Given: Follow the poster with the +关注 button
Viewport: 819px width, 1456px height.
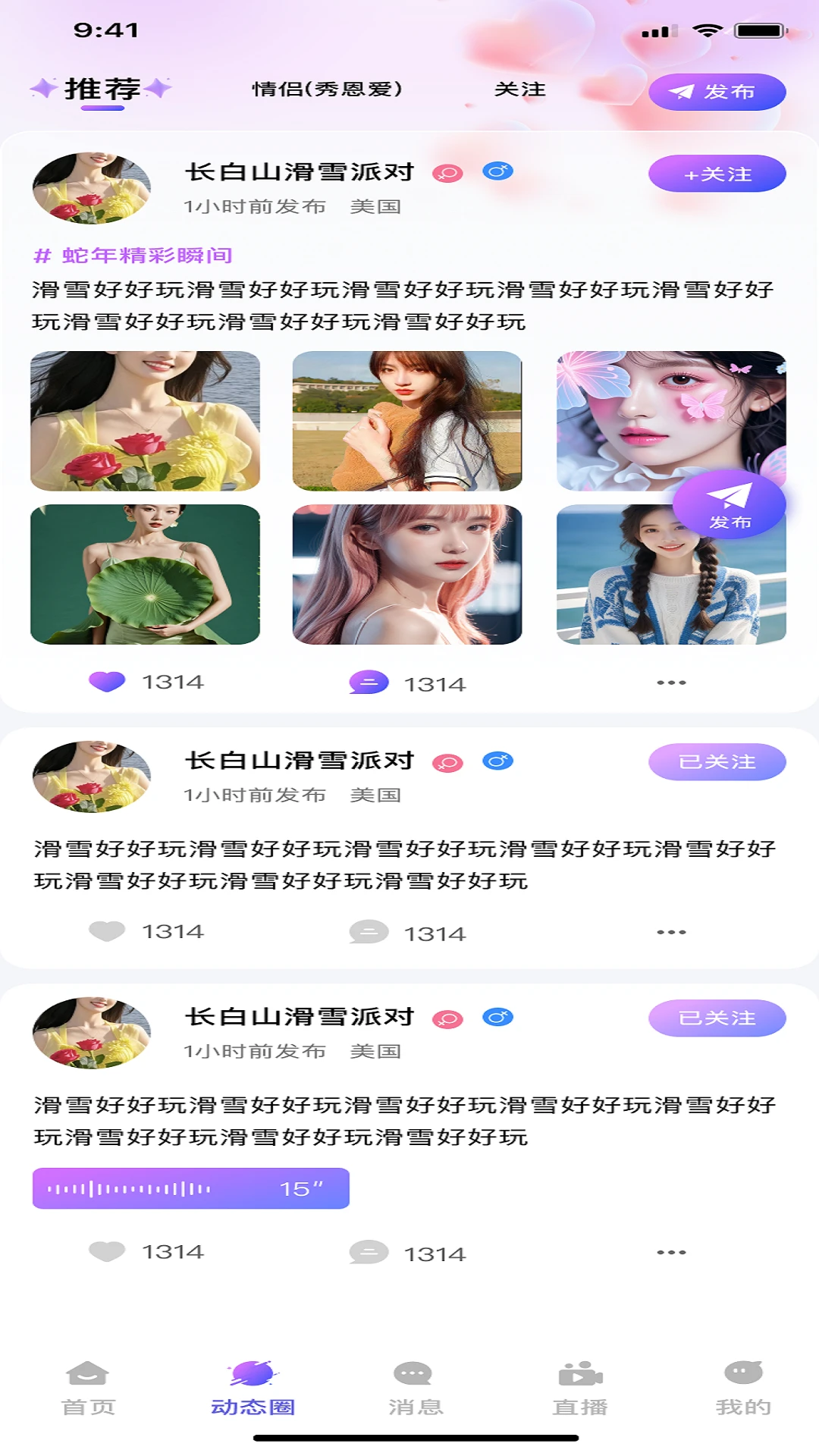Looking at the screenshot, I should coord(717,174).
